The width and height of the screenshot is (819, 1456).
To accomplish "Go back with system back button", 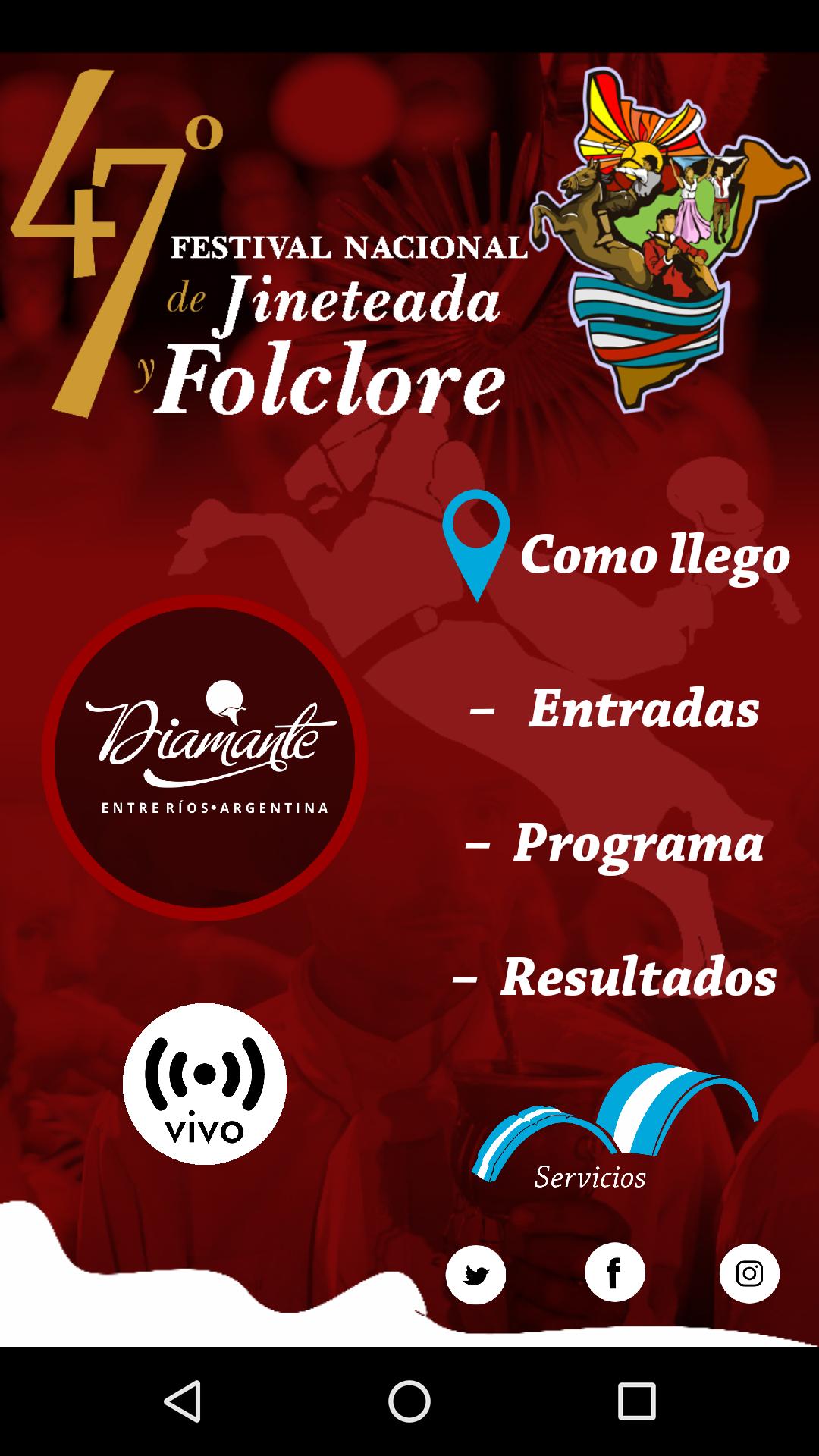I will click(183, 1401).
